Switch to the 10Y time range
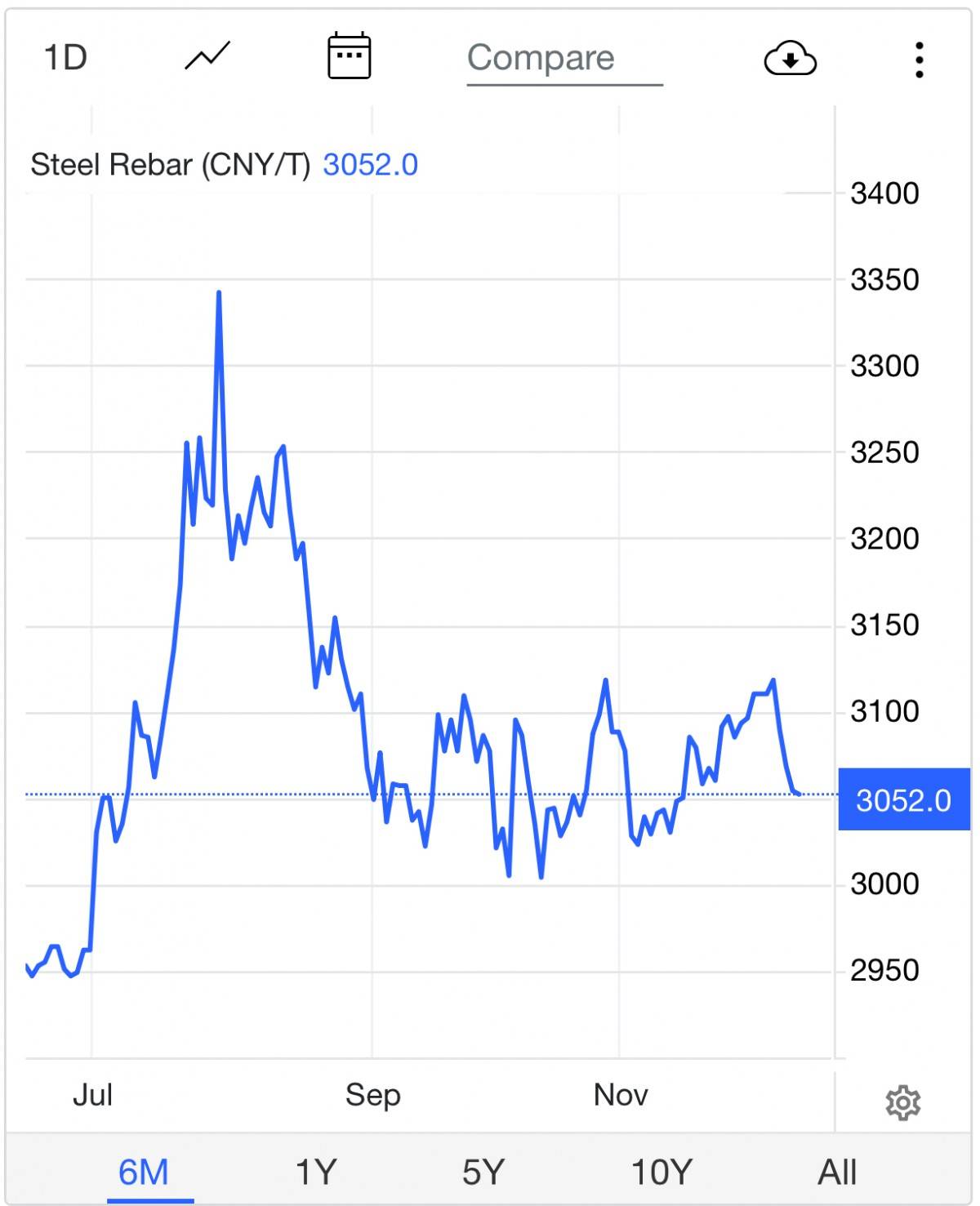The height and width of the screenshot is (1206, 980). (x=661, y=1173)
